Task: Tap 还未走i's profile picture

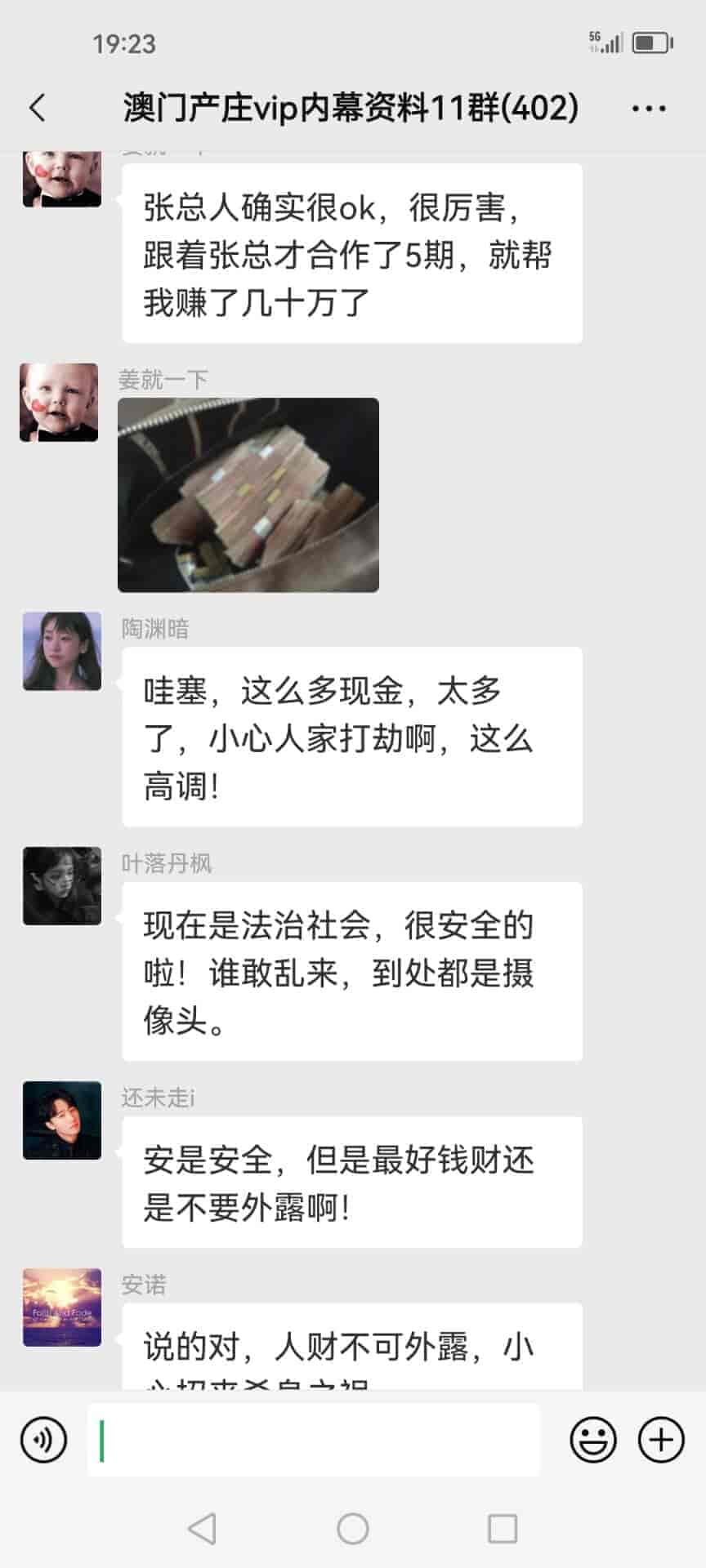Action: (x=62, y=1120)
